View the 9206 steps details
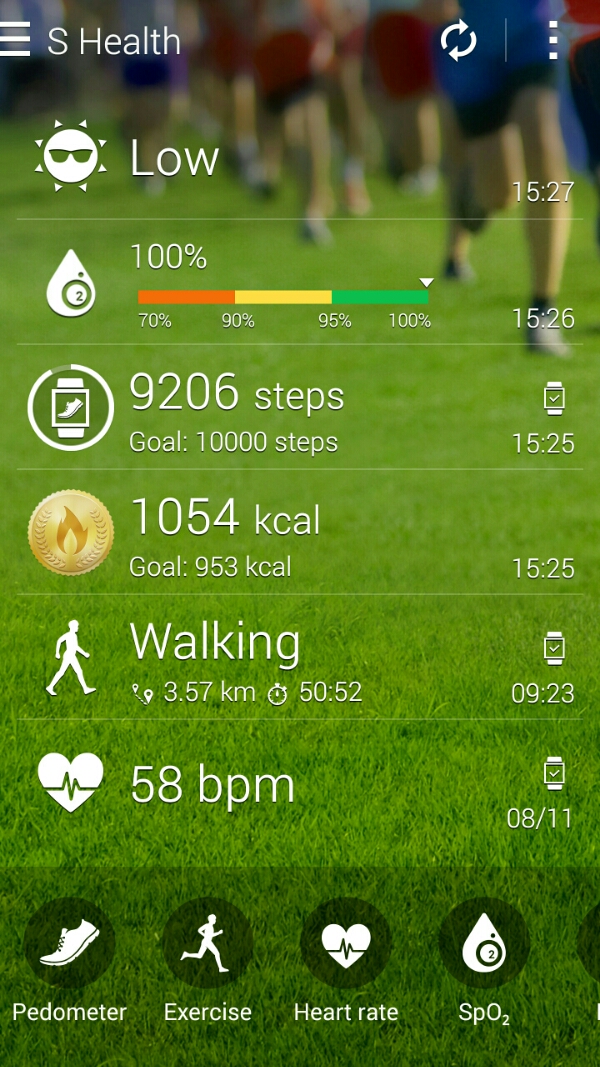This screenshot has height=1067, width=600. (x=300, y=408)
